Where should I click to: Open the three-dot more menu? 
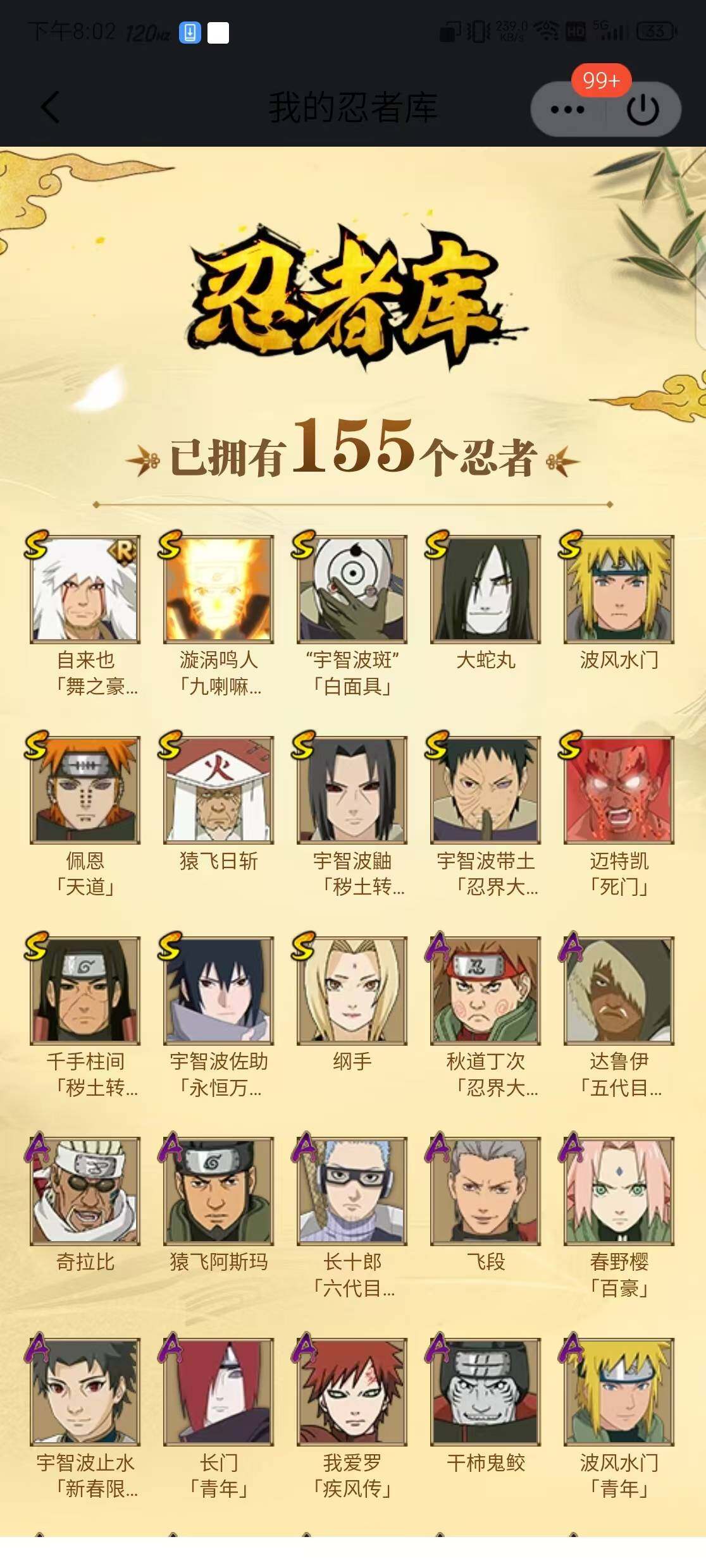[567, 109]
